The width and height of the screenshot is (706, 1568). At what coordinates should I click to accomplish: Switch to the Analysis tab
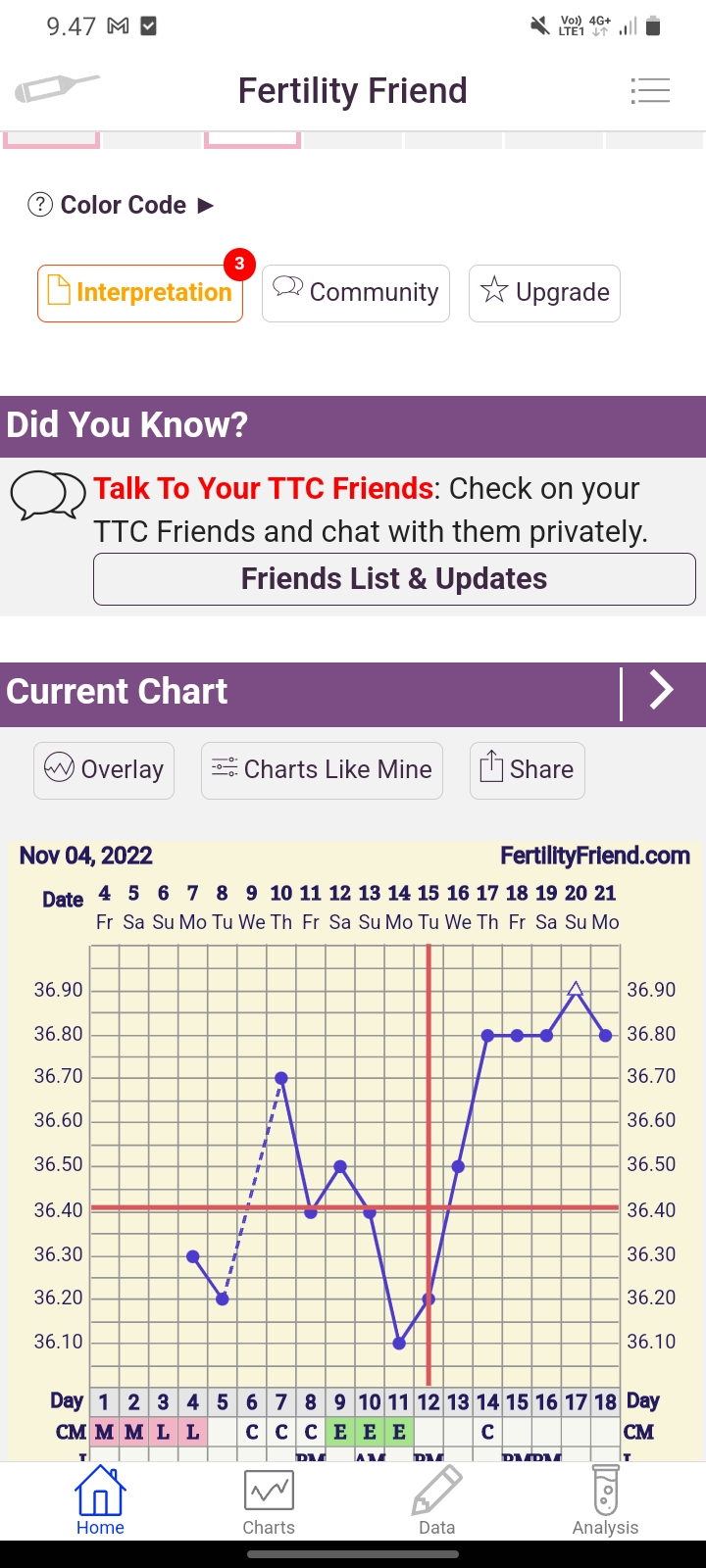pos(605,1501)
